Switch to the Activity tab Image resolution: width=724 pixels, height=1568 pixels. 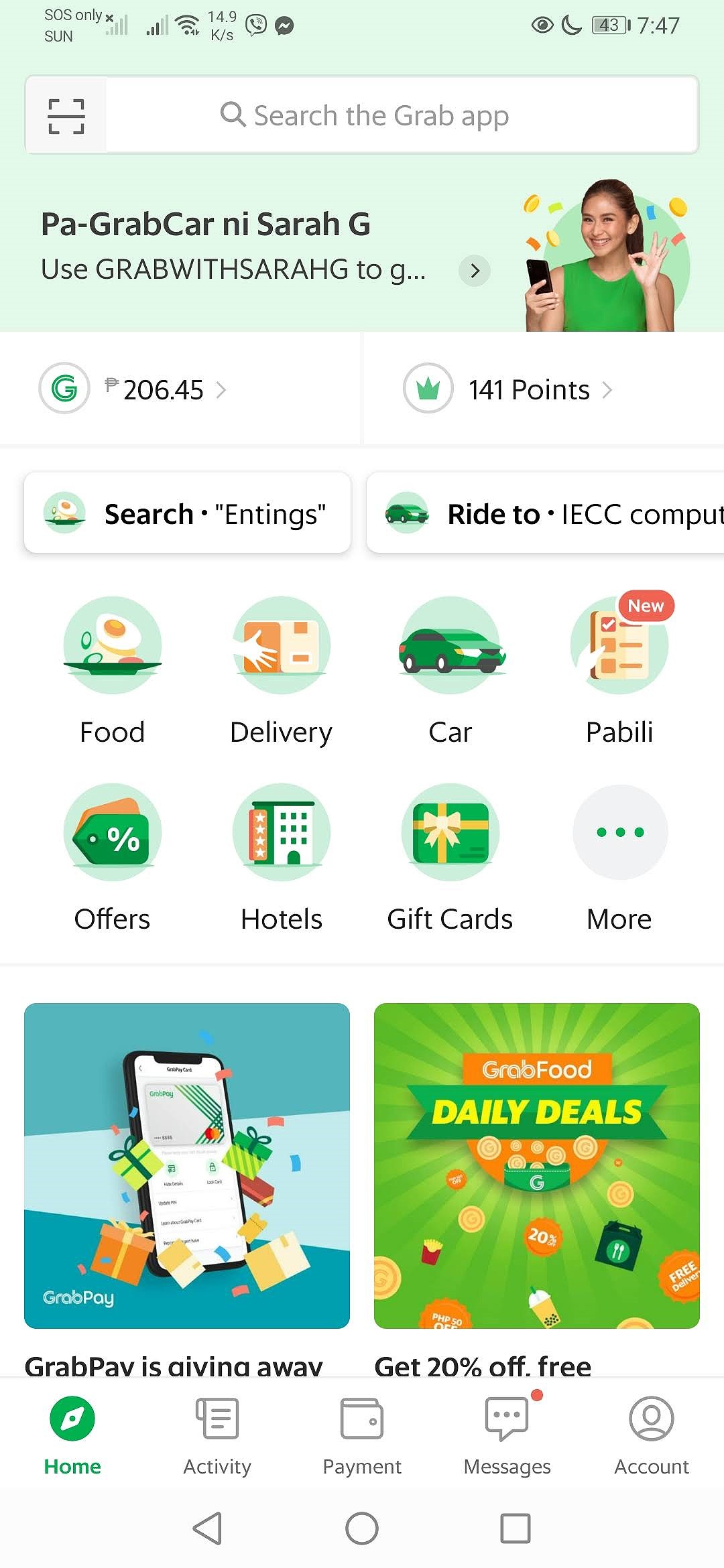pos(217,1434)
